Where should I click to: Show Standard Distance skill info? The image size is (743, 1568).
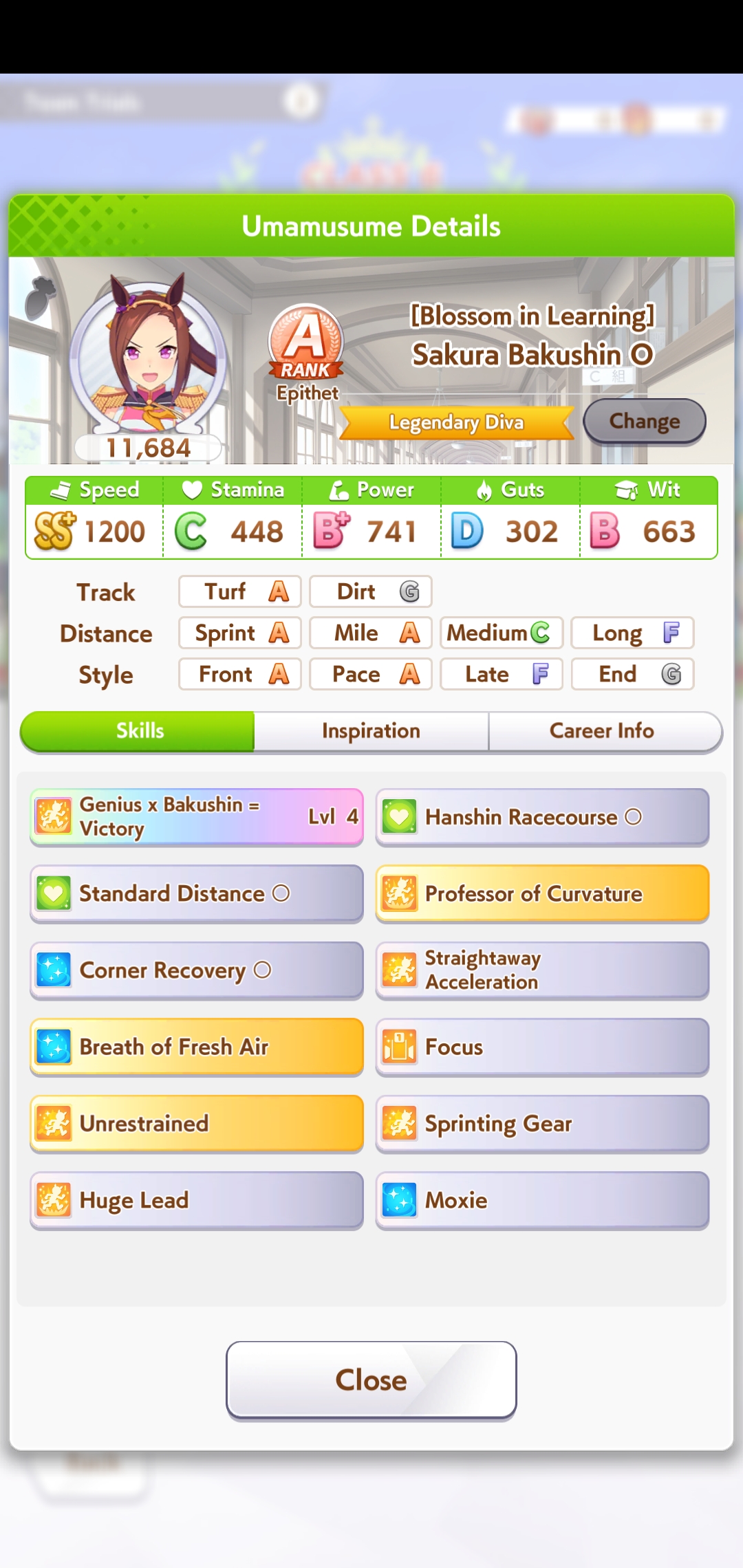[197, 893]
